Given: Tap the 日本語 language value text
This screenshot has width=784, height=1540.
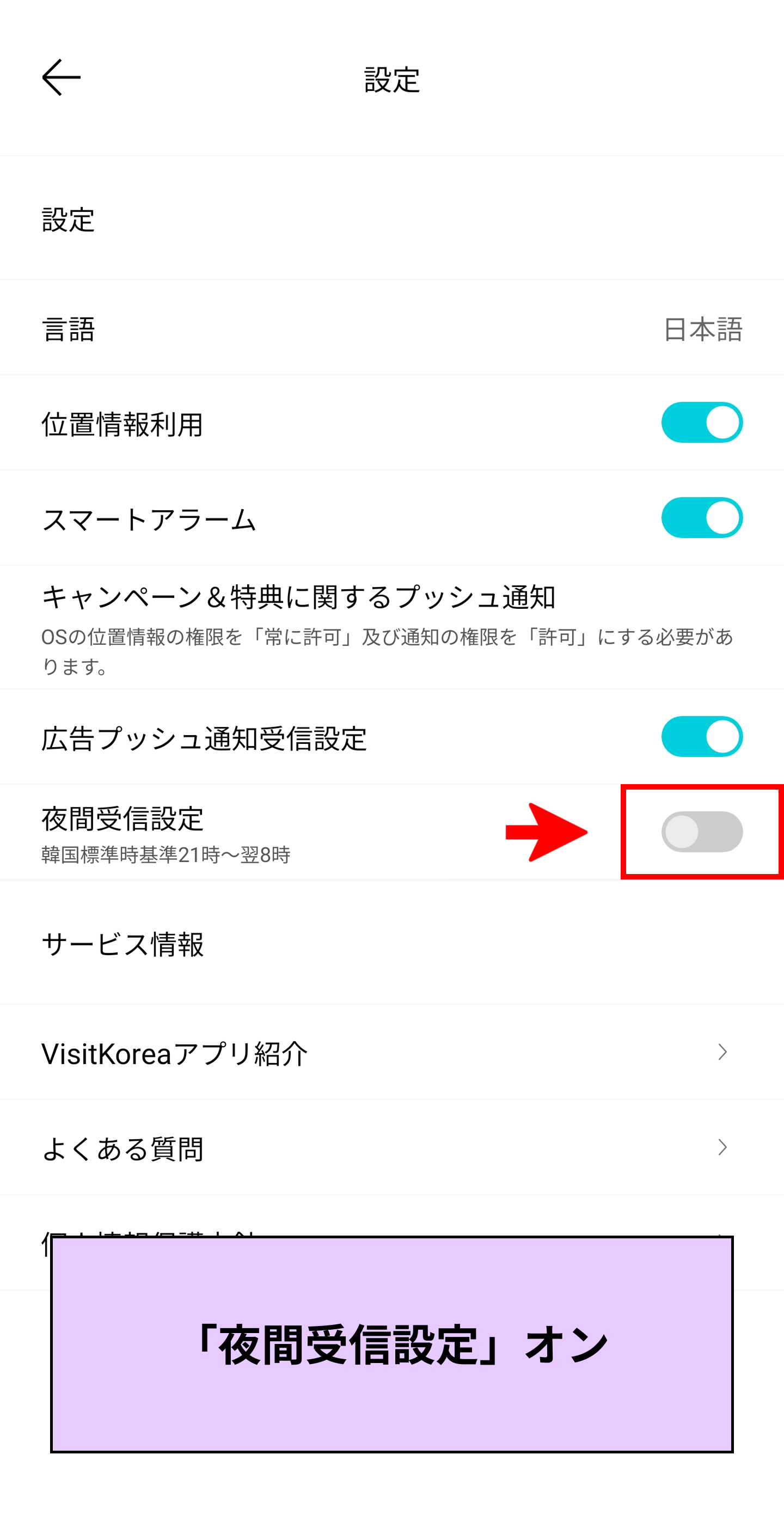Looking at the screenshot, I should [702, 331].
